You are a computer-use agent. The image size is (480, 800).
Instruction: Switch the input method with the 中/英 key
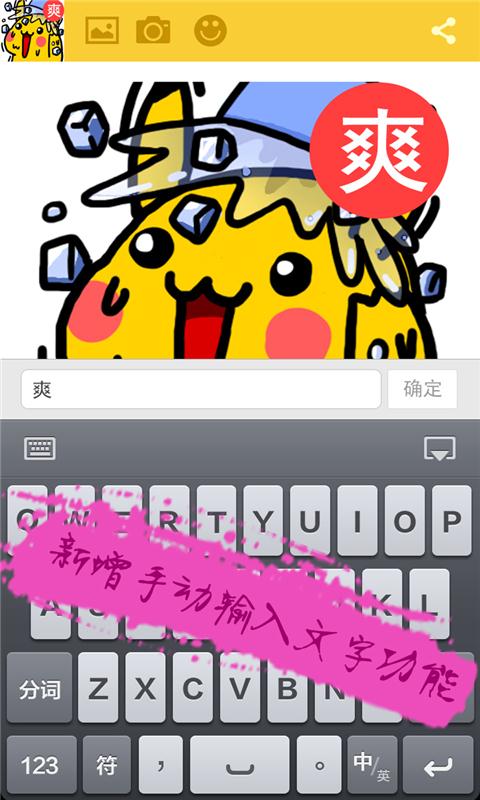pyautogui.click(x=372, y=765)
